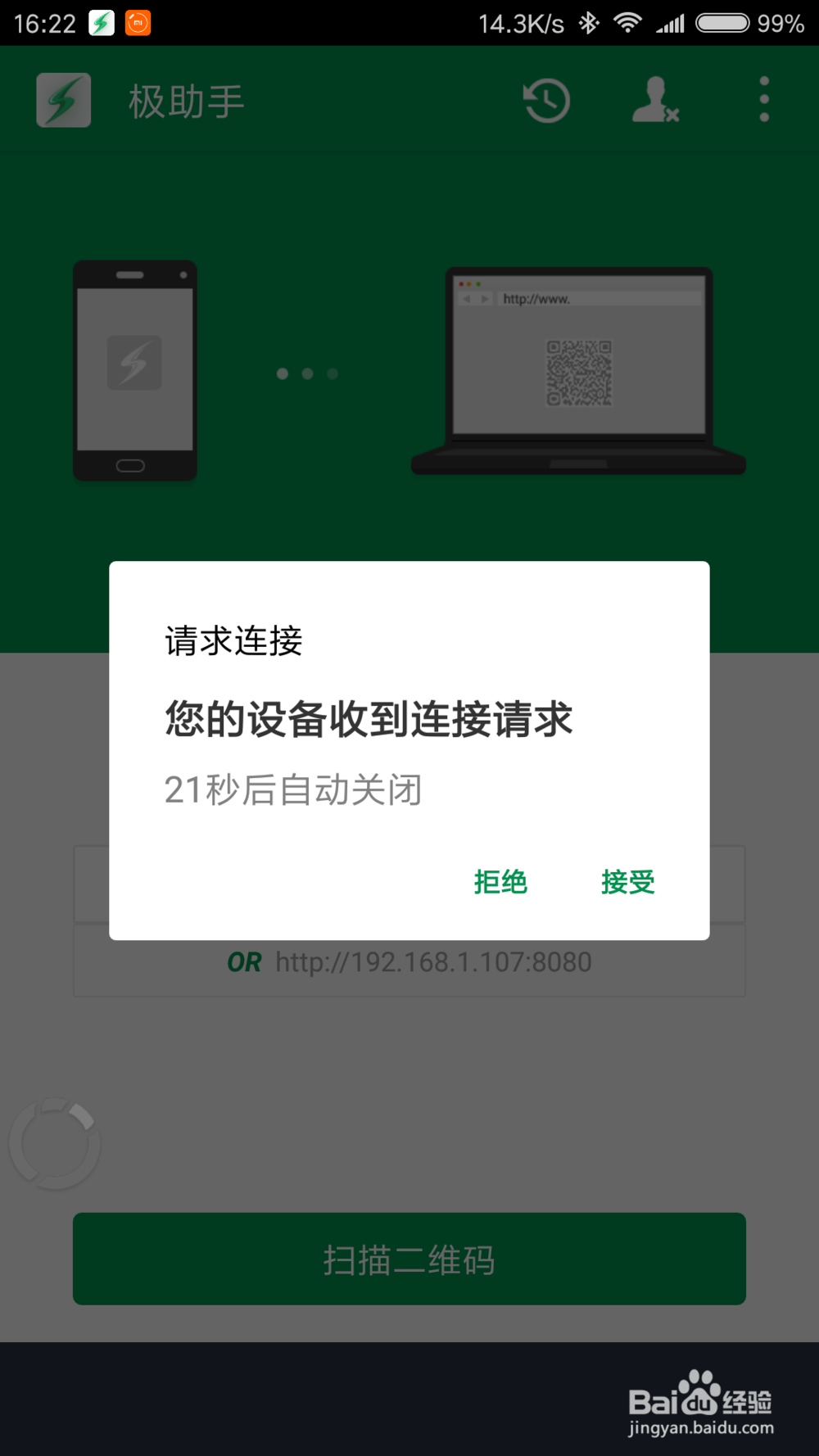The height and width of the screenshot is (1456, 819).
Task: Tap 接受 to accept the connection request
Action: (627, 882)
